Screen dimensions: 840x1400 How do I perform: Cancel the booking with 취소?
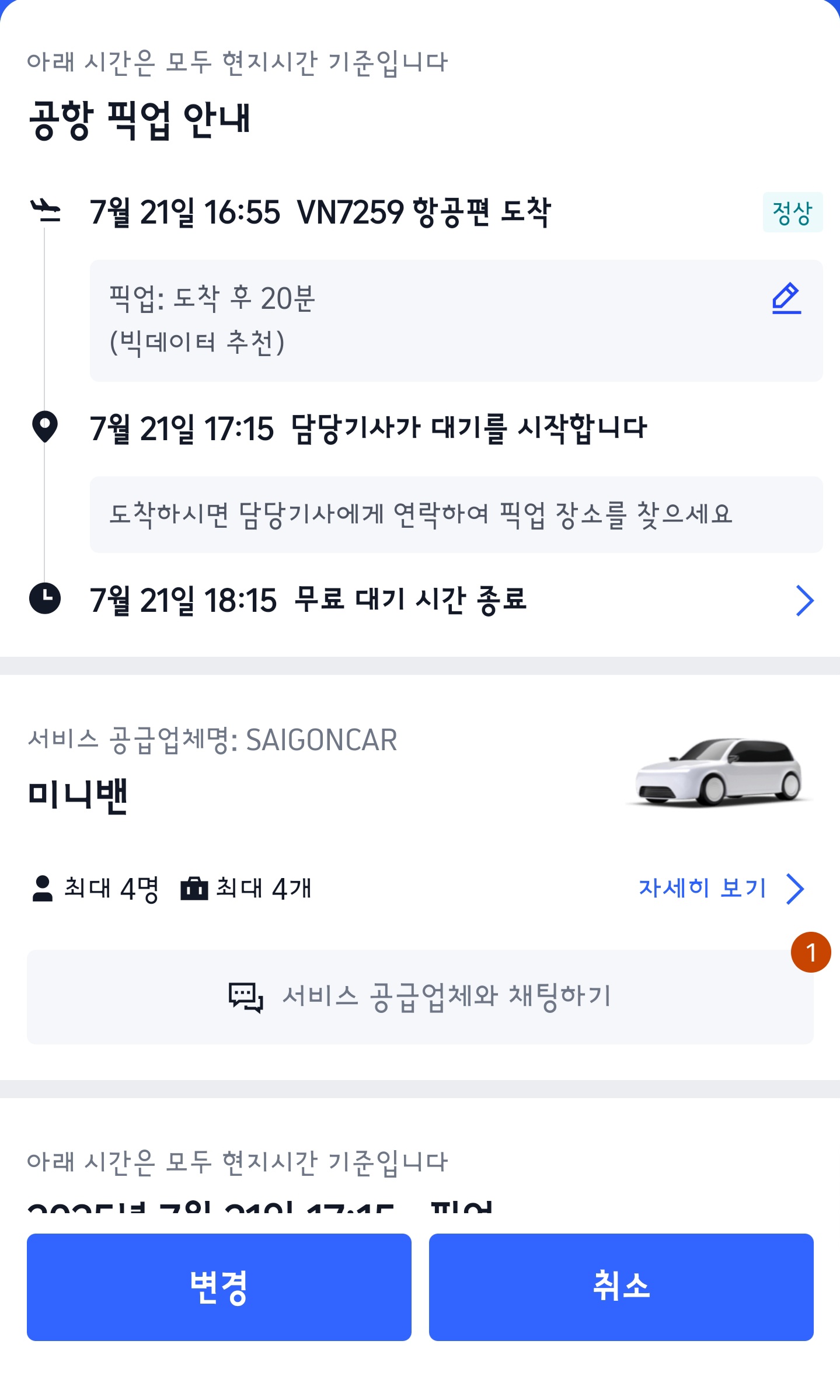(x=621, y=1287)
